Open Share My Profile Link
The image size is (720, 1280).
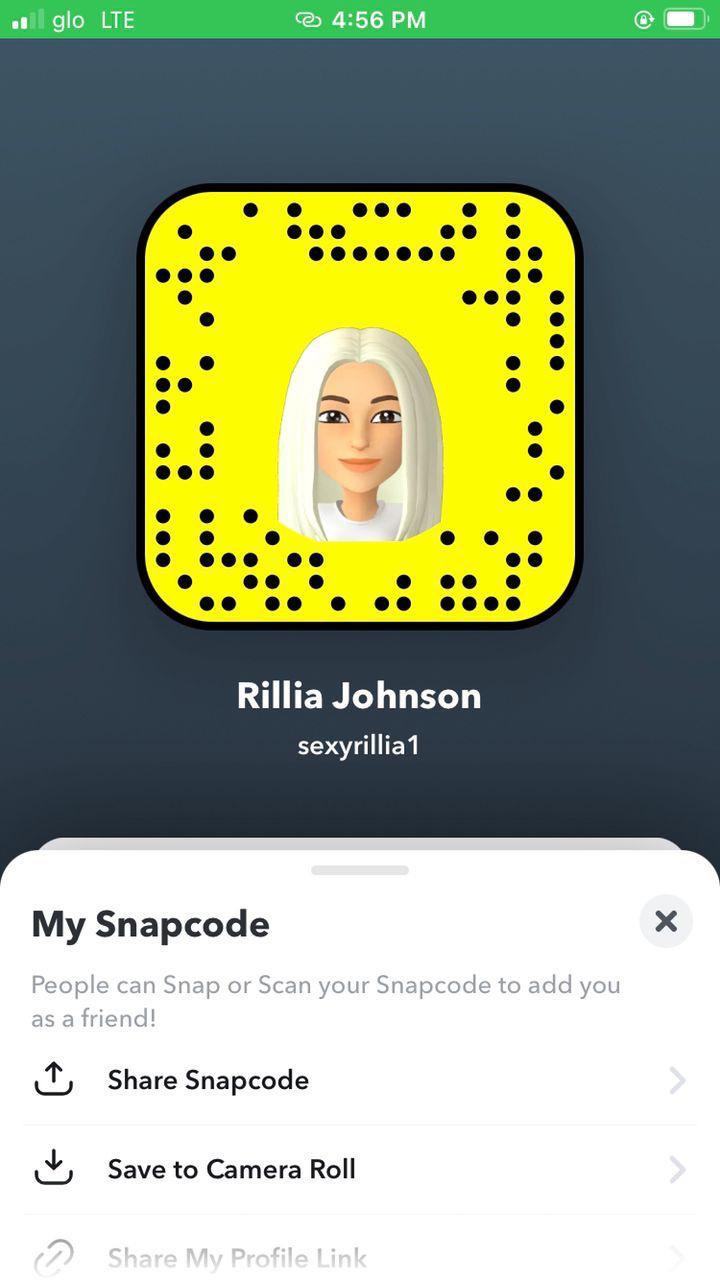(237, 1257)
